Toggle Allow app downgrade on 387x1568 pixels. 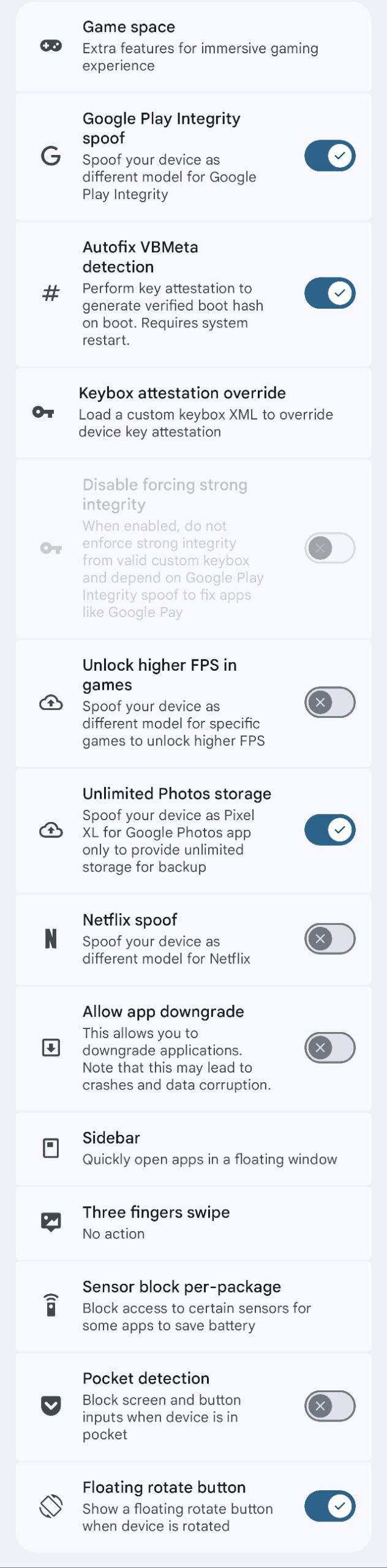[329, 1047]
